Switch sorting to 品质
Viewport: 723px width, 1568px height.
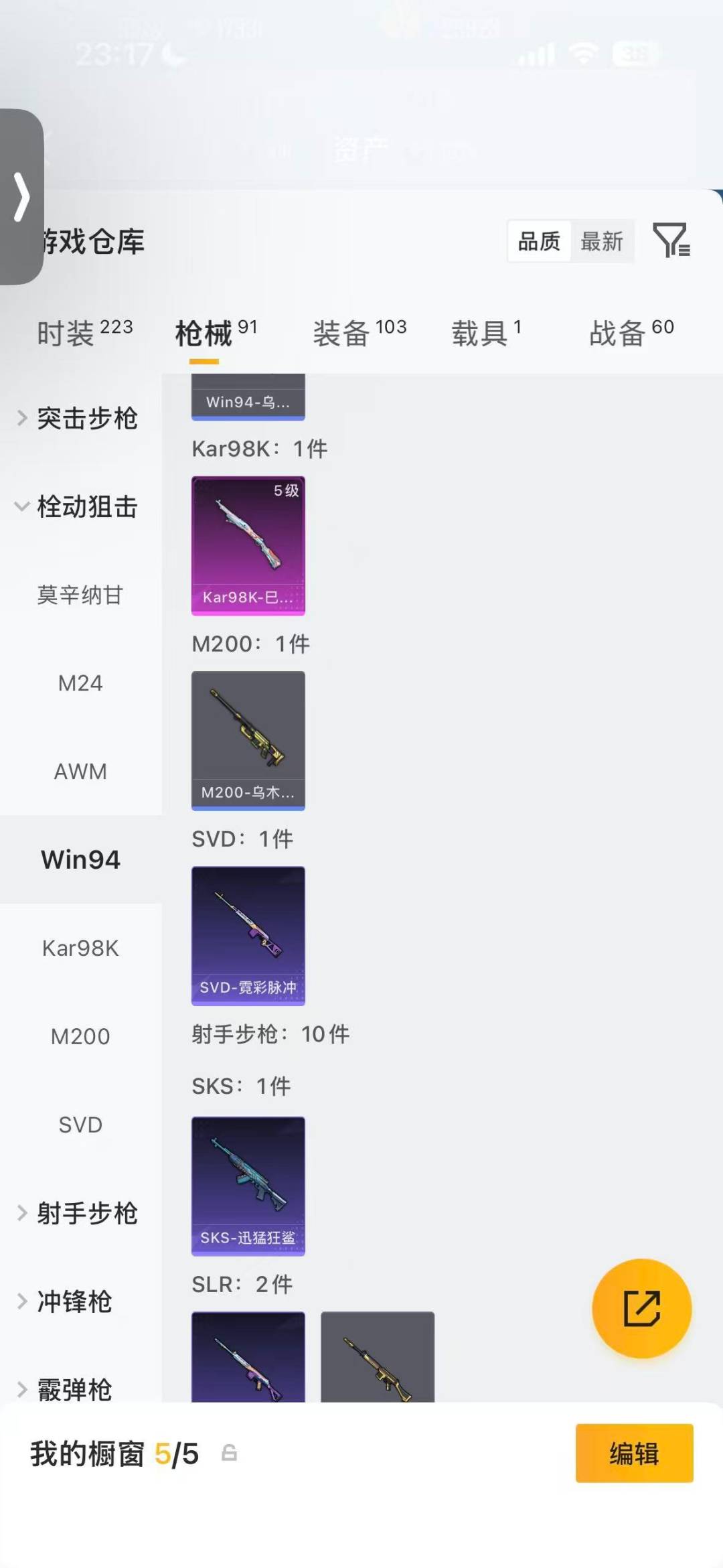click(539, 241)
